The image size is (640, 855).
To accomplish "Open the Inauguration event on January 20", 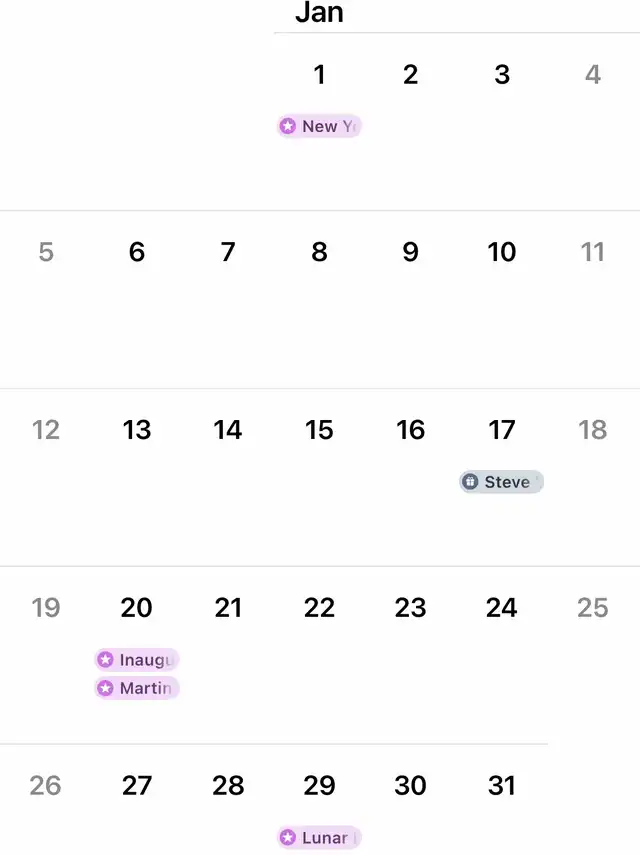I will pyautogui.click(x=137, y=660).
